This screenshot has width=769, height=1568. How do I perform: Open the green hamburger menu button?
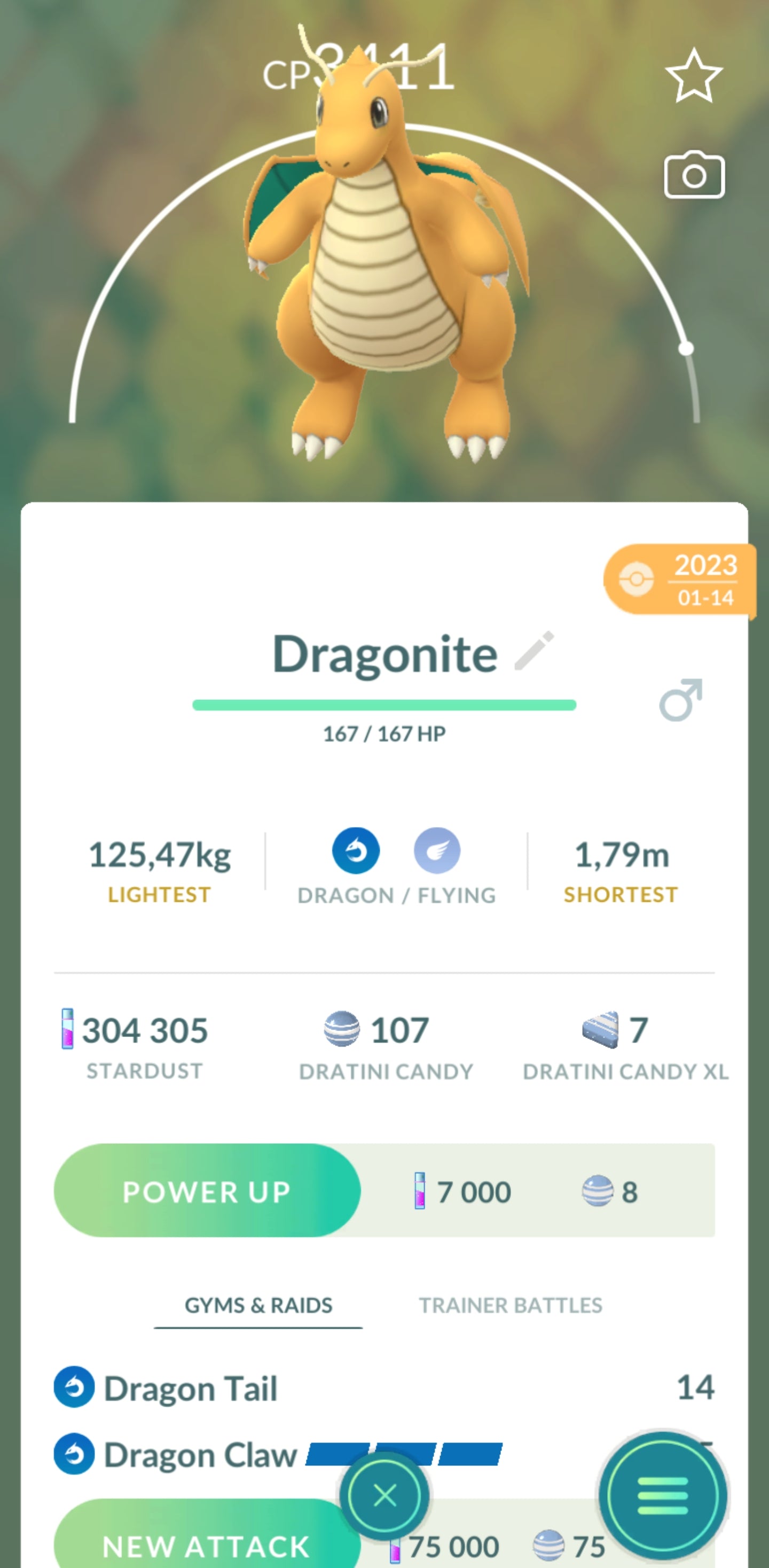pos(662,1495)
